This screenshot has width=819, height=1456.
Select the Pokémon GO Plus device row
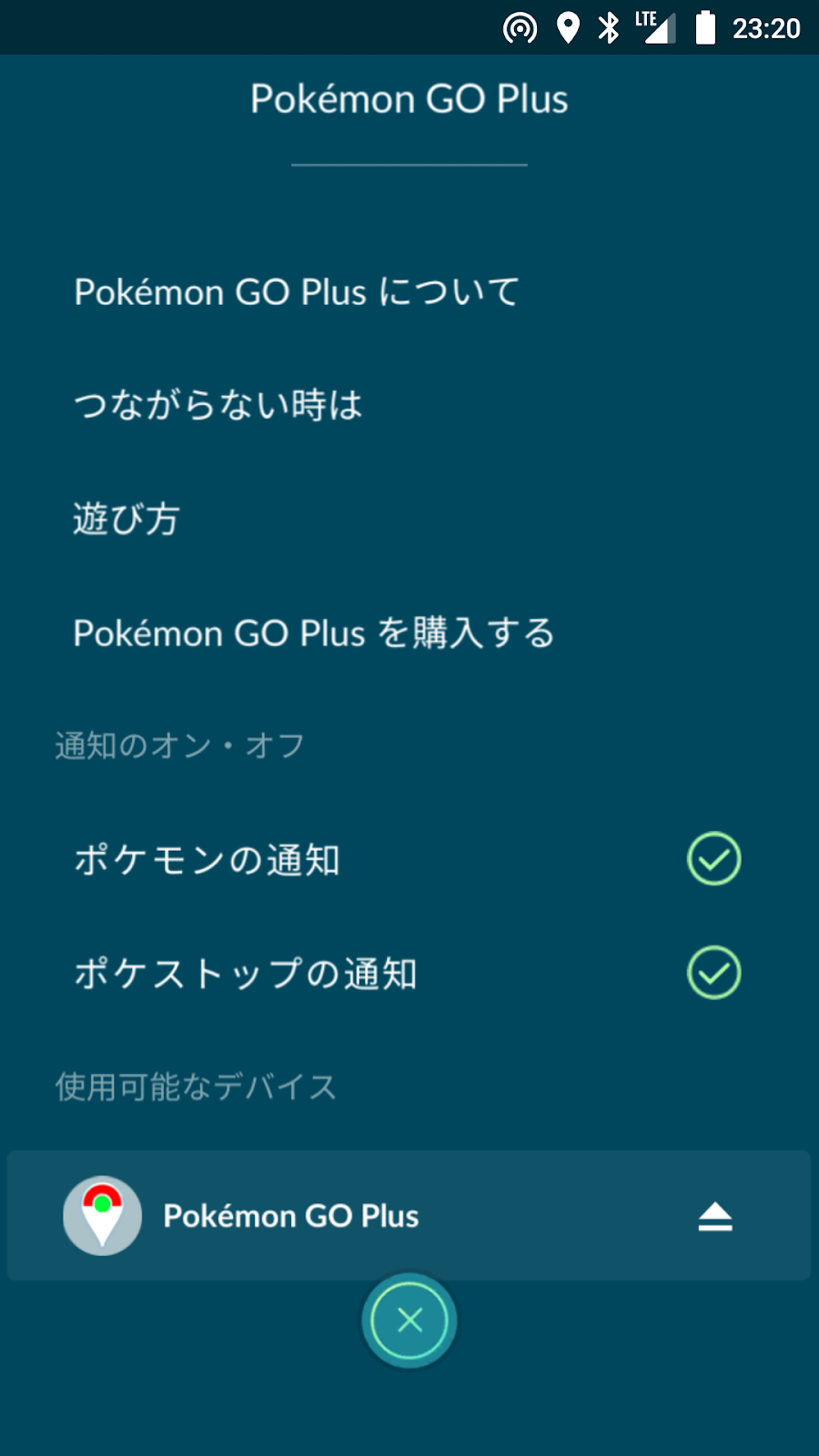[x=409, y=1216]
